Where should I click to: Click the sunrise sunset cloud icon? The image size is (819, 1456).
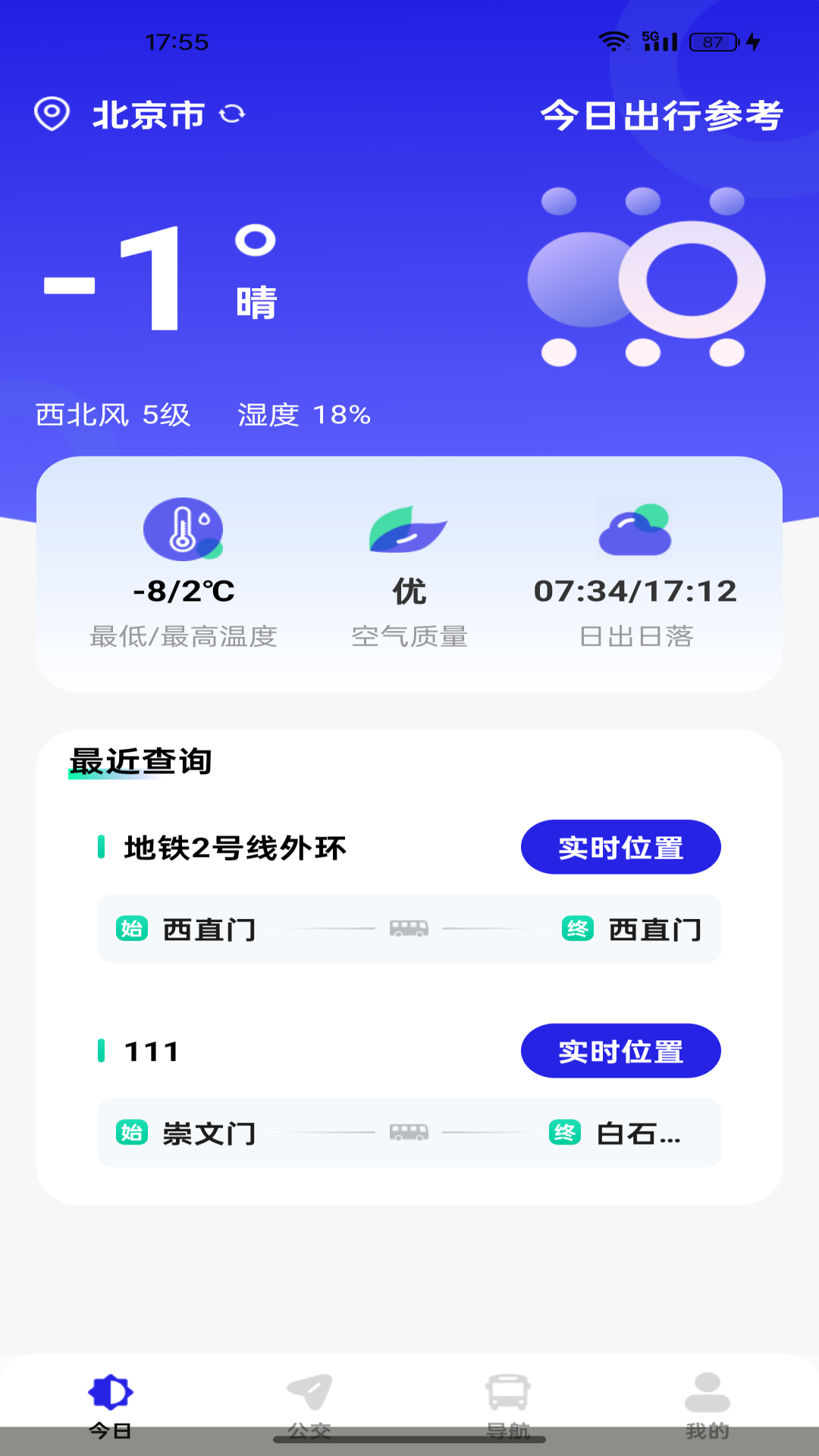click(635, 531)
